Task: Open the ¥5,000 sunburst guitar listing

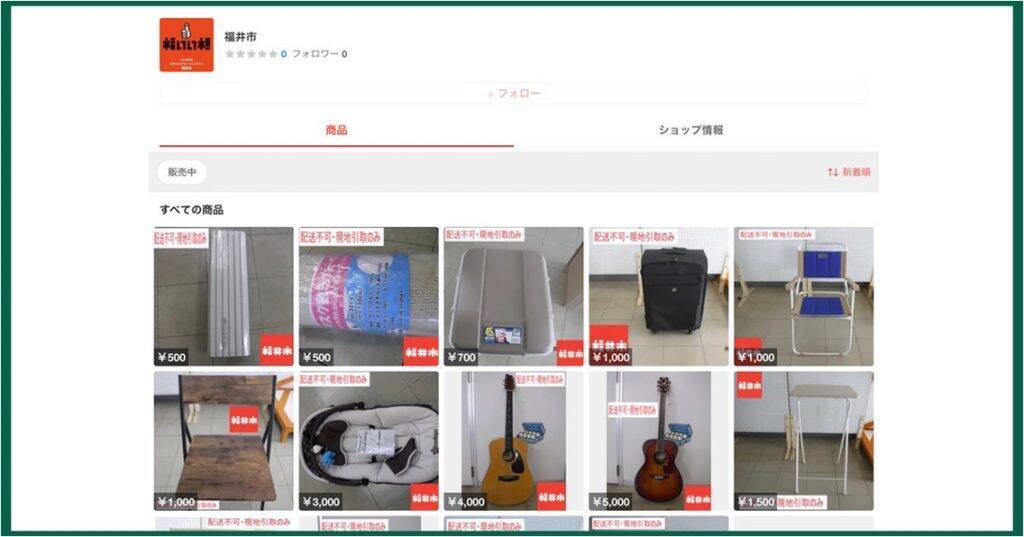Action: [658, 441]
